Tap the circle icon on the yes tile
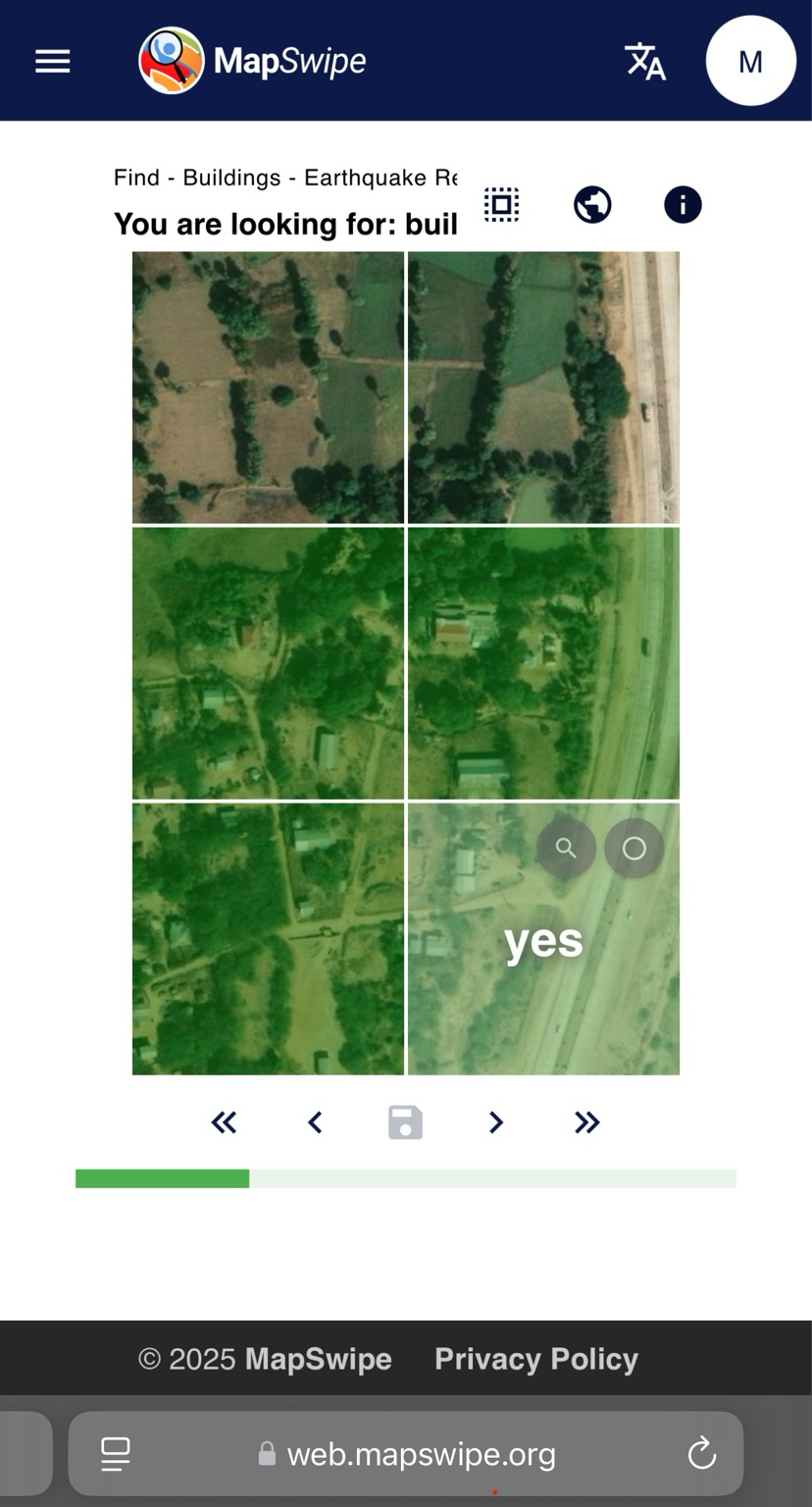 point(634,848)
